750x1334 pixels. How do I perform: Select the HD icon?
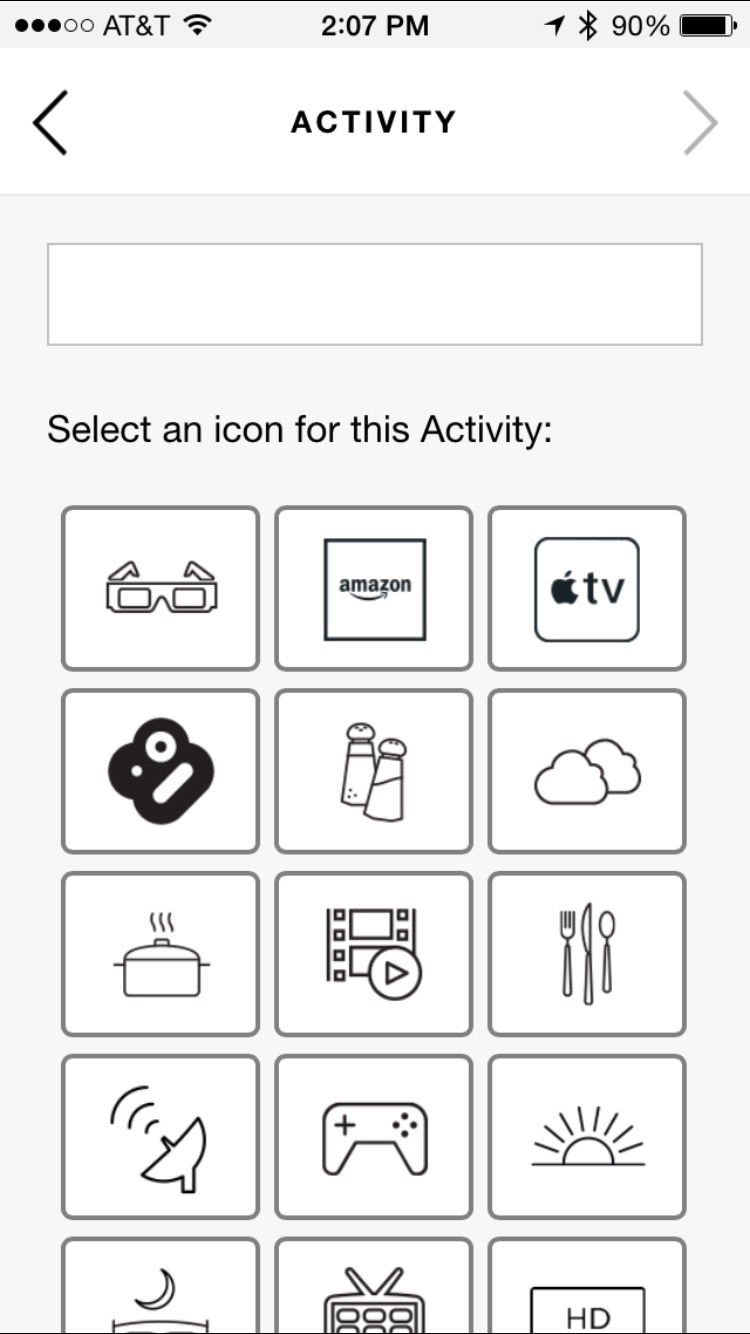(x=587, y=1289)
